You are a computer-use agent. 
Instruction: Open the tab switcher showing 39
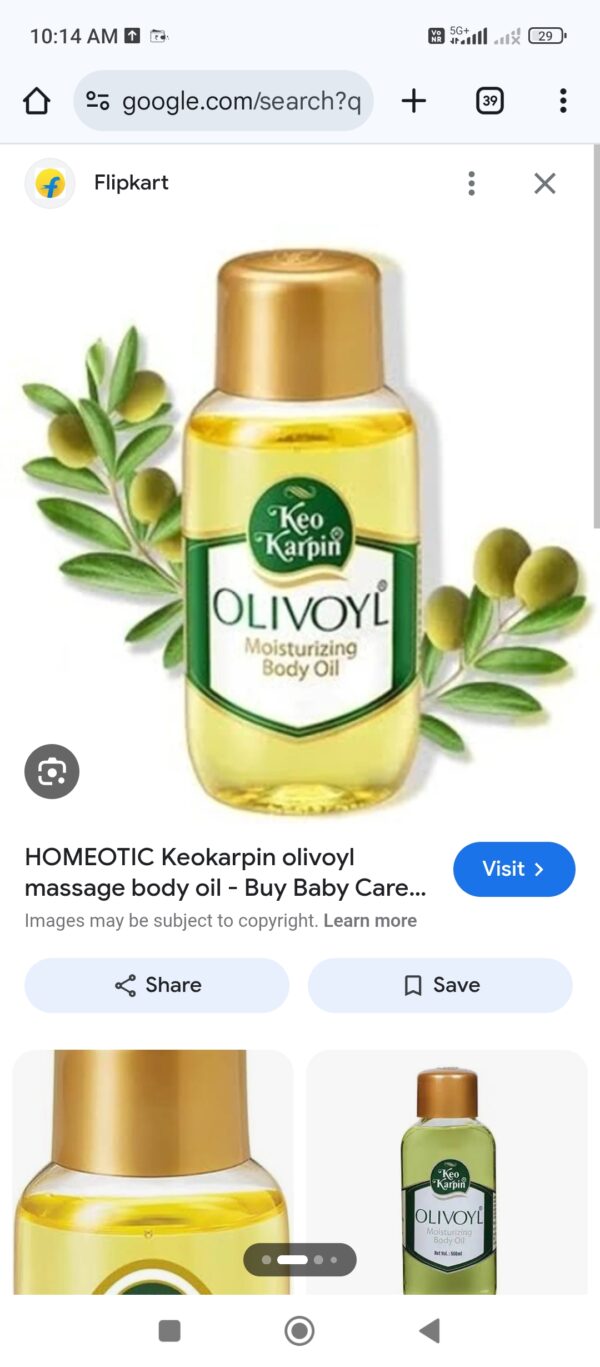pos(489,100)
